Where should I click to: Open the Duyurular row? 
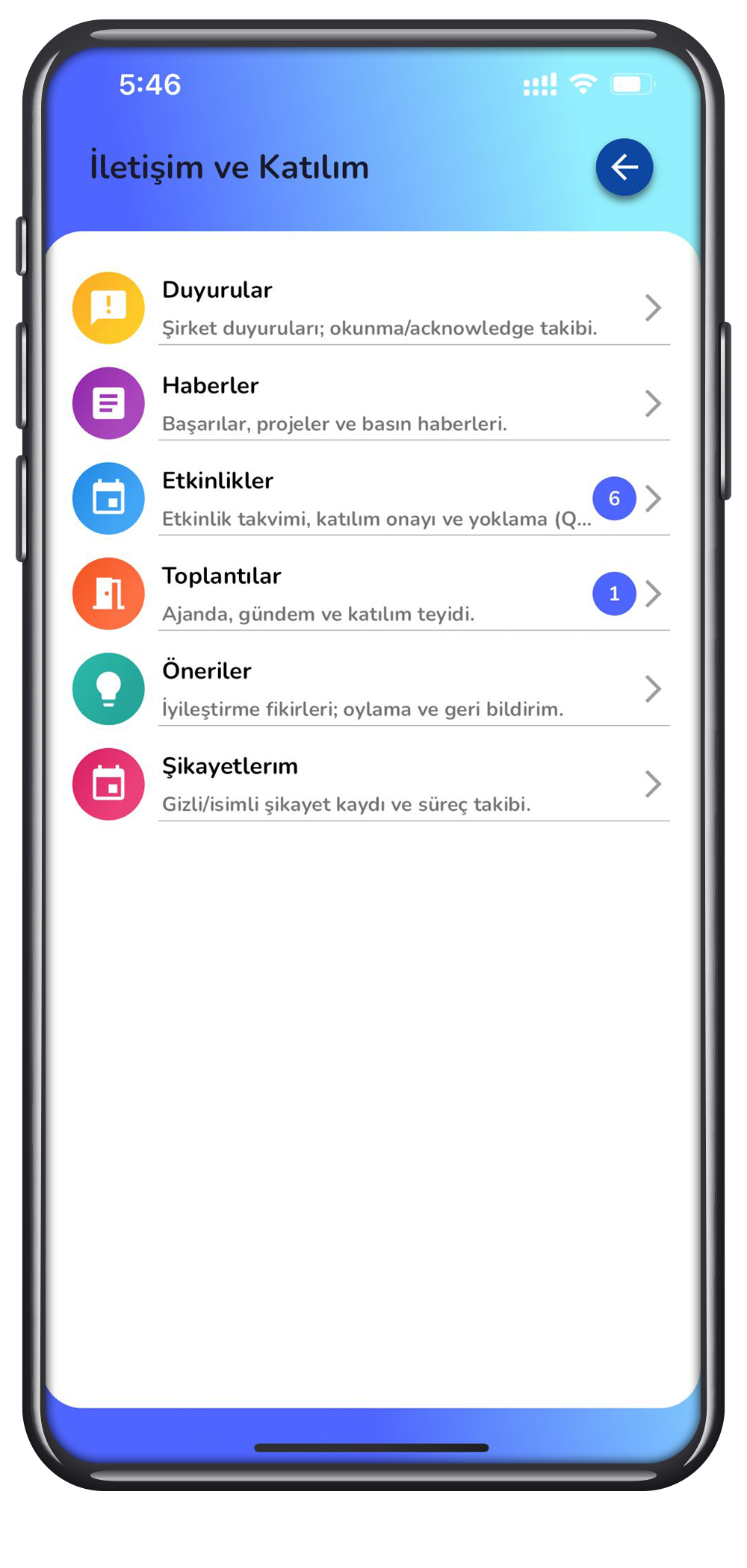(371, 308)
